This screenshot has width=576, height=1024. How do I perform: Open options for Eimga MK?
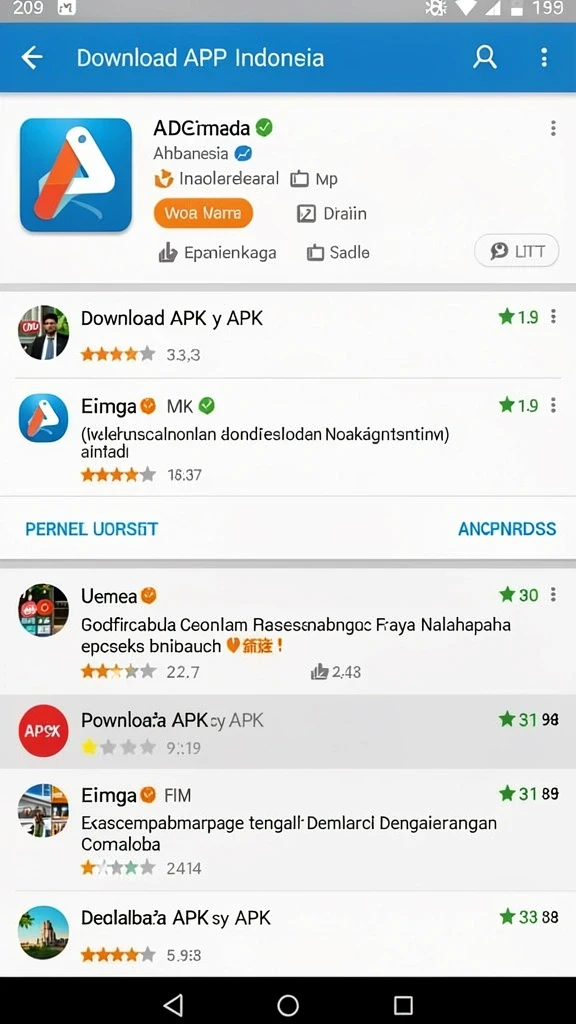[553, 406]
